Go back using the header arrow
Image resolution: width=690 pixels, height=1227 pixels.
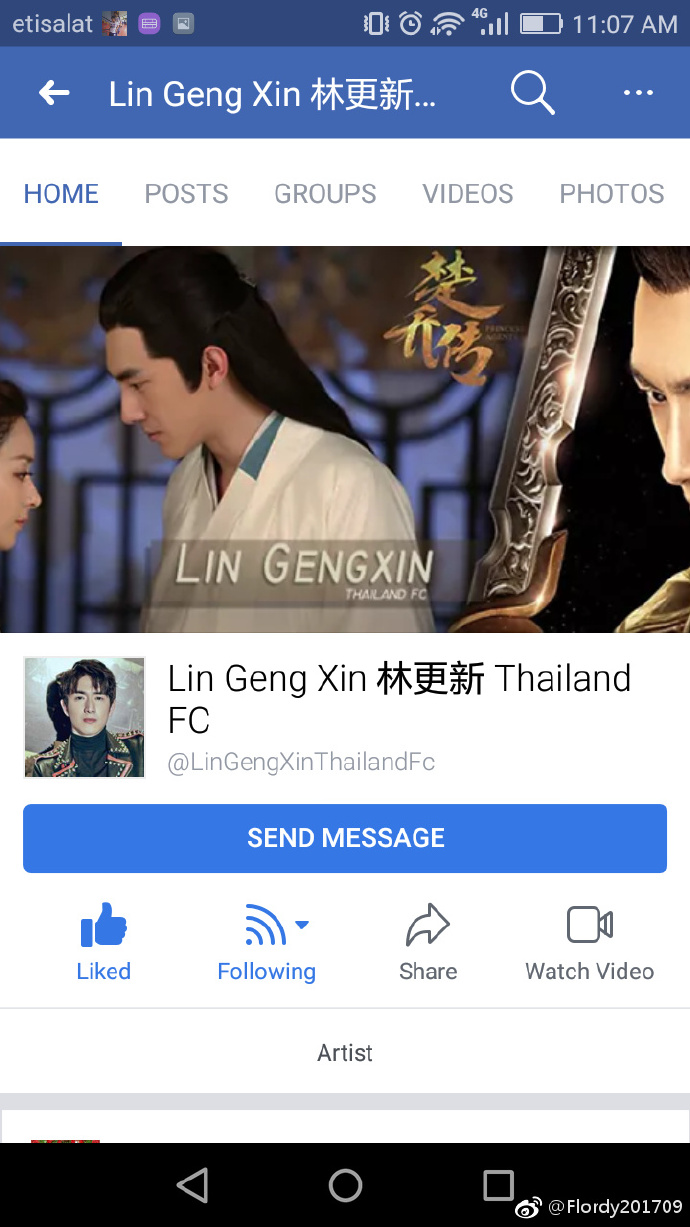pos(54,93)
